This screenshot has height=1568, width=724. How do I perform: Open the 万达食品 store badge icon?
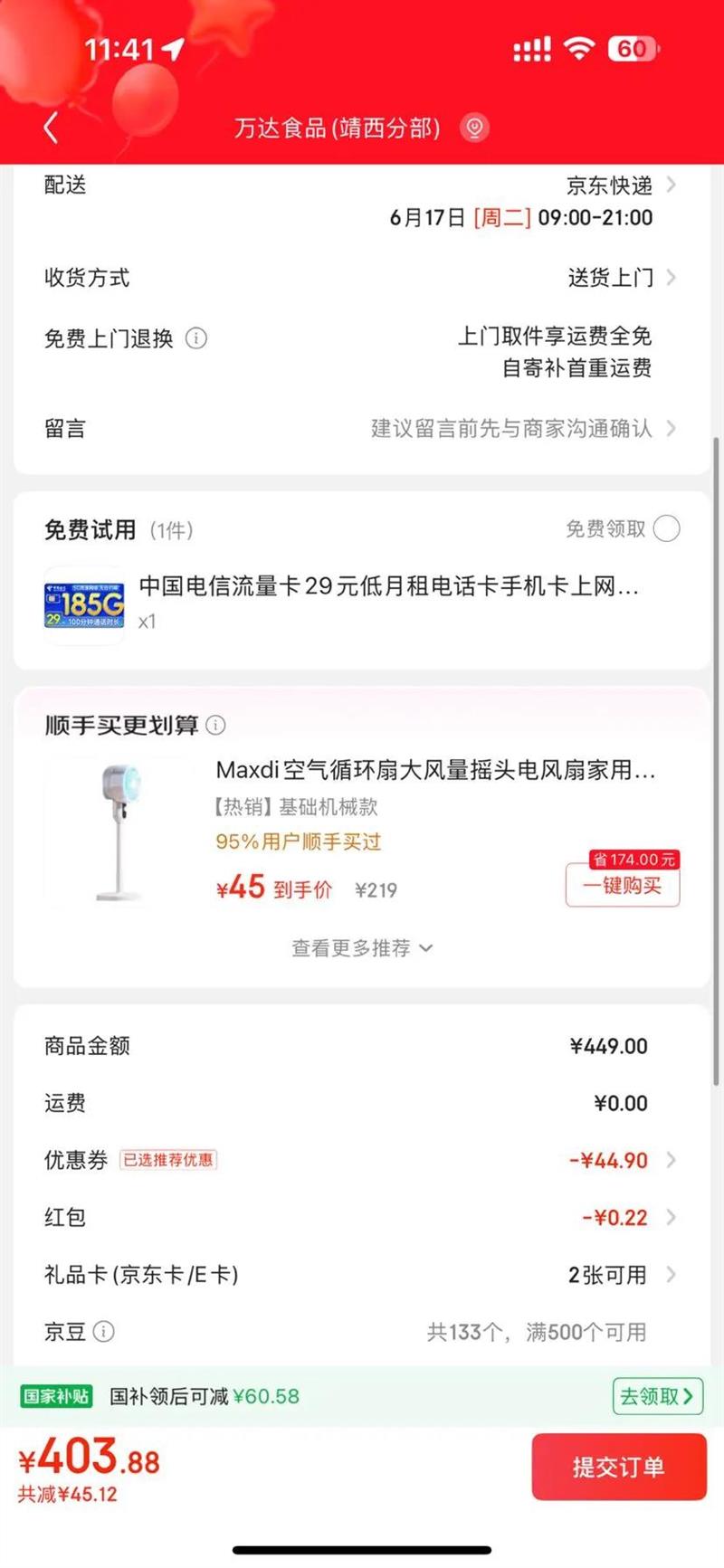pyautogui.click(x=474, y=128)
